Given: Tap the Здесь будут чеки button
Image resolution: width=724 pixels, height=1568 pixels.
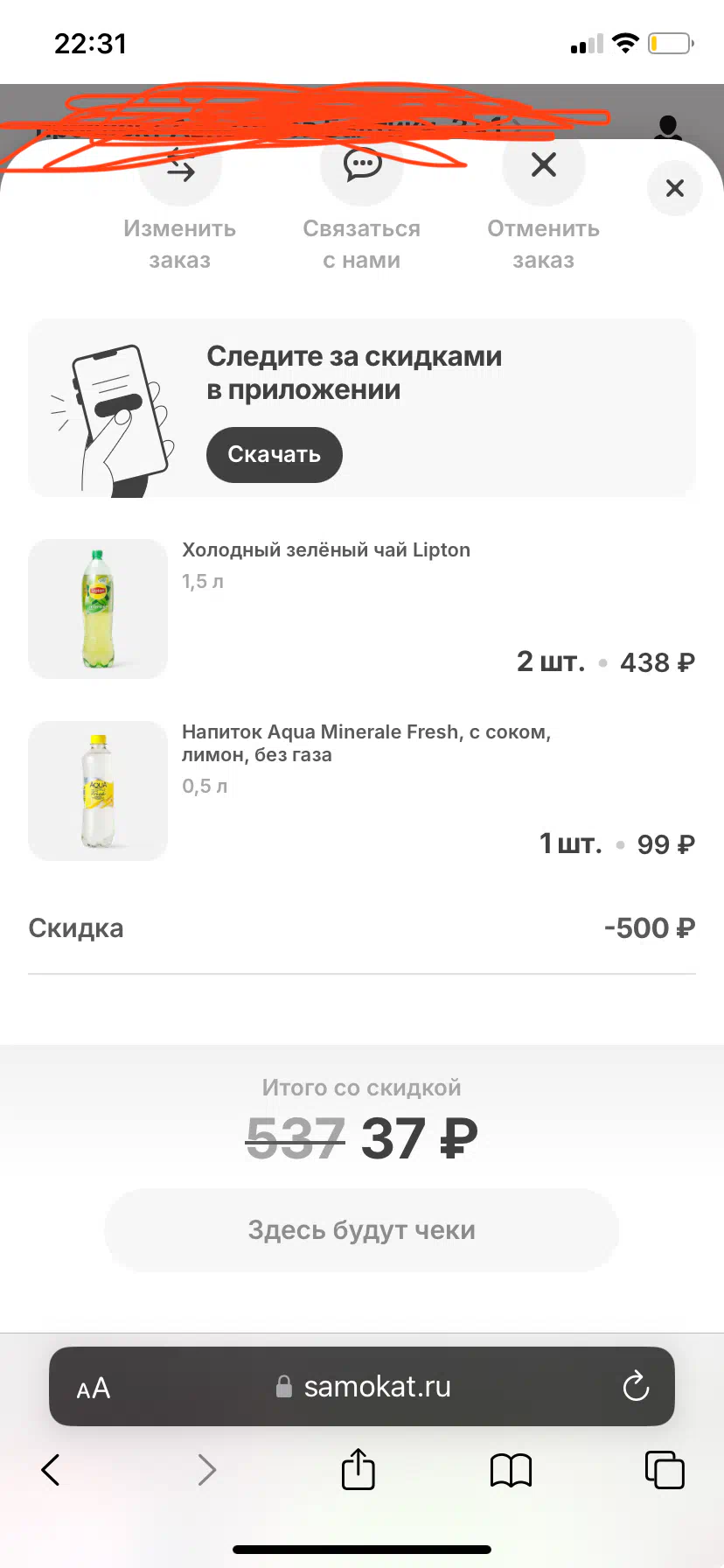Looking at the screenshot, I should pyautogui.click(x=362, y=1230).
